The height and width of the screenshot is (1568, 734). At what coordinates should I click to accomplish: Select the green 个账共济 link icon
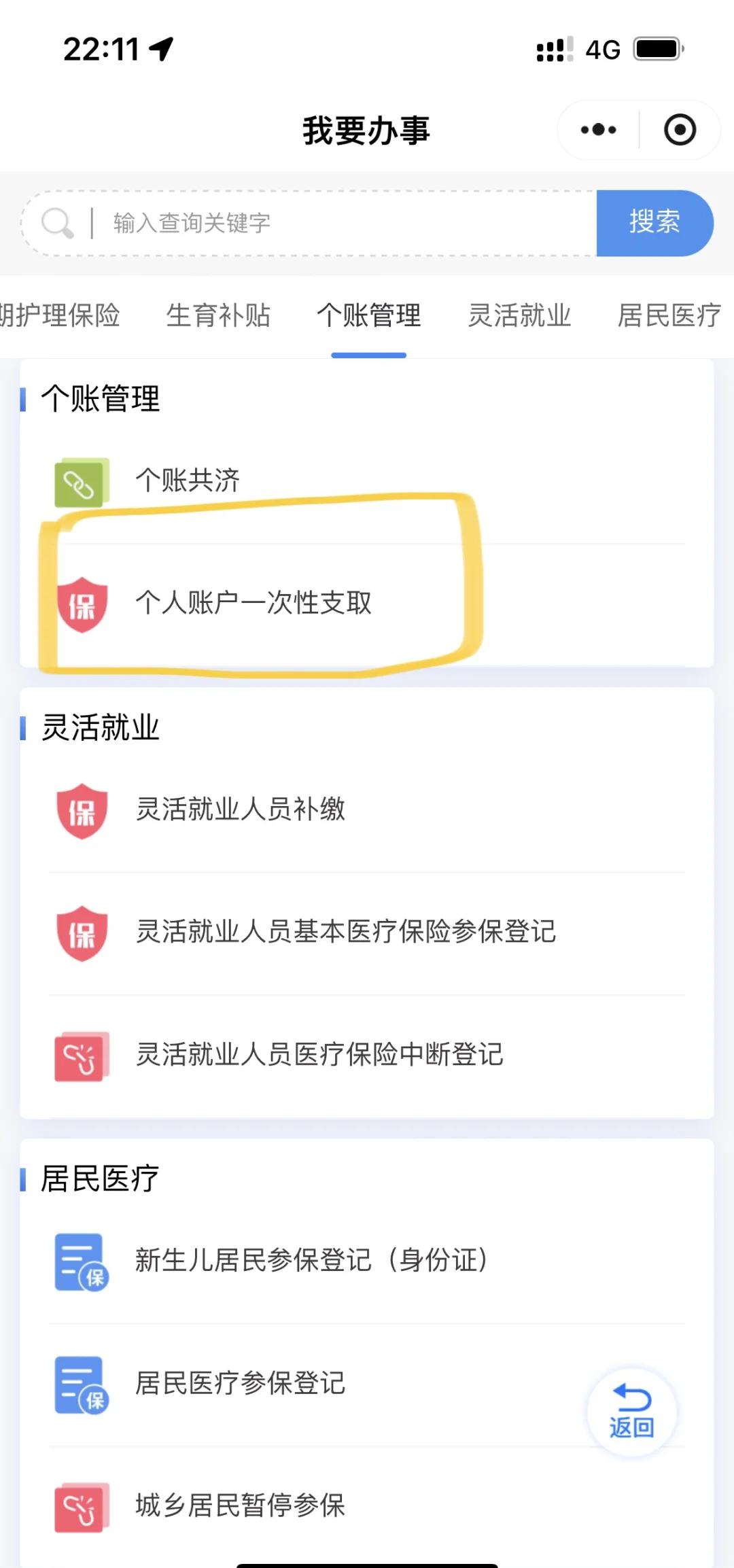tap(82, 480)
